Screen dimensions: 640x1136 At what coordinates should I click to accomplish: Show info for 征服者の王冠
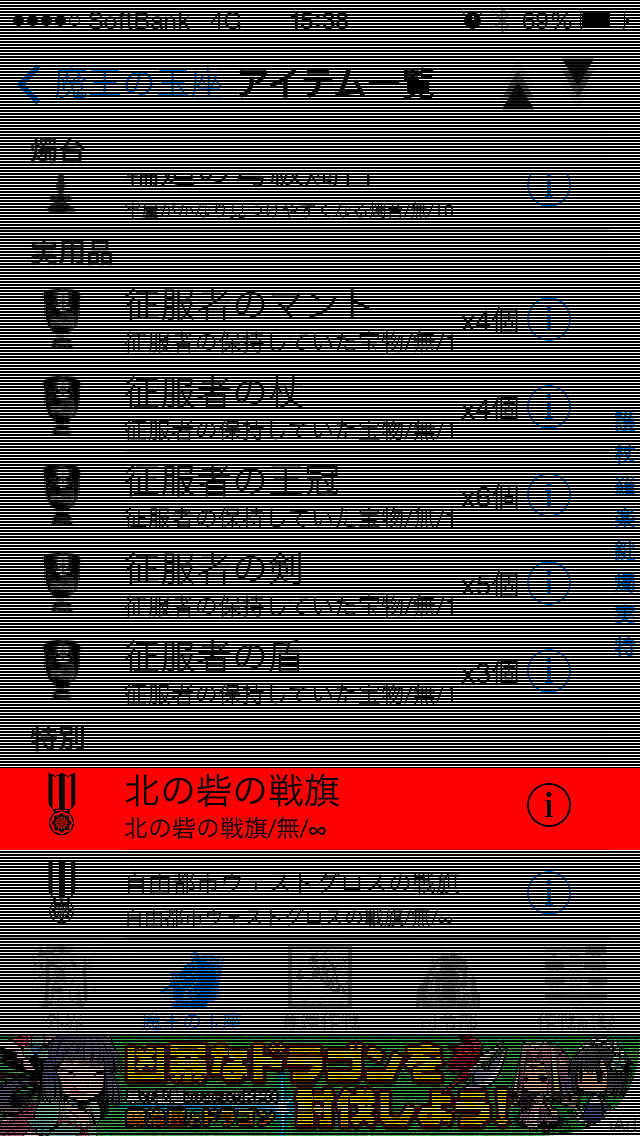pyautogui.click(x=548, y=495)
